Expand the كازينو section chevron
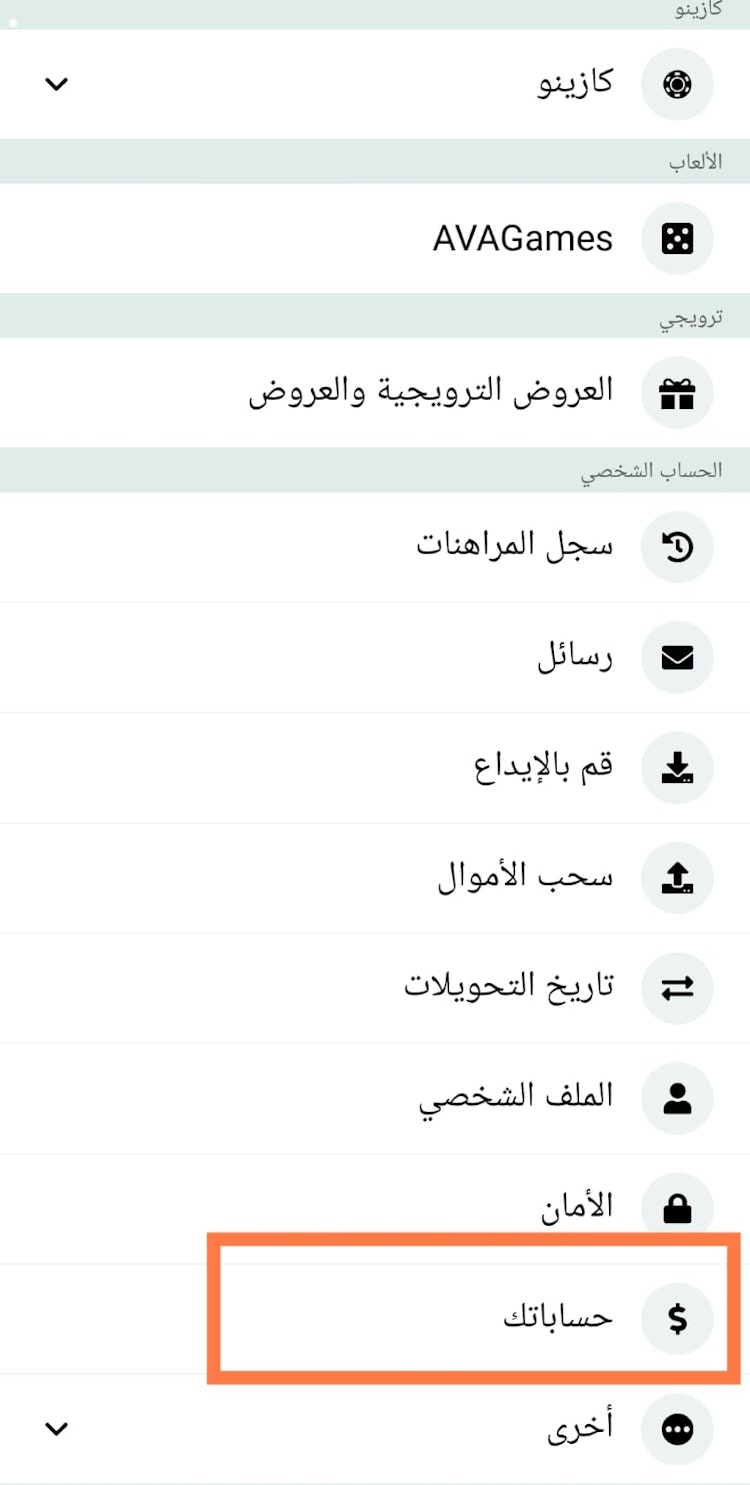The height and width of the screenshot is (1485, 750). (56, 84)
